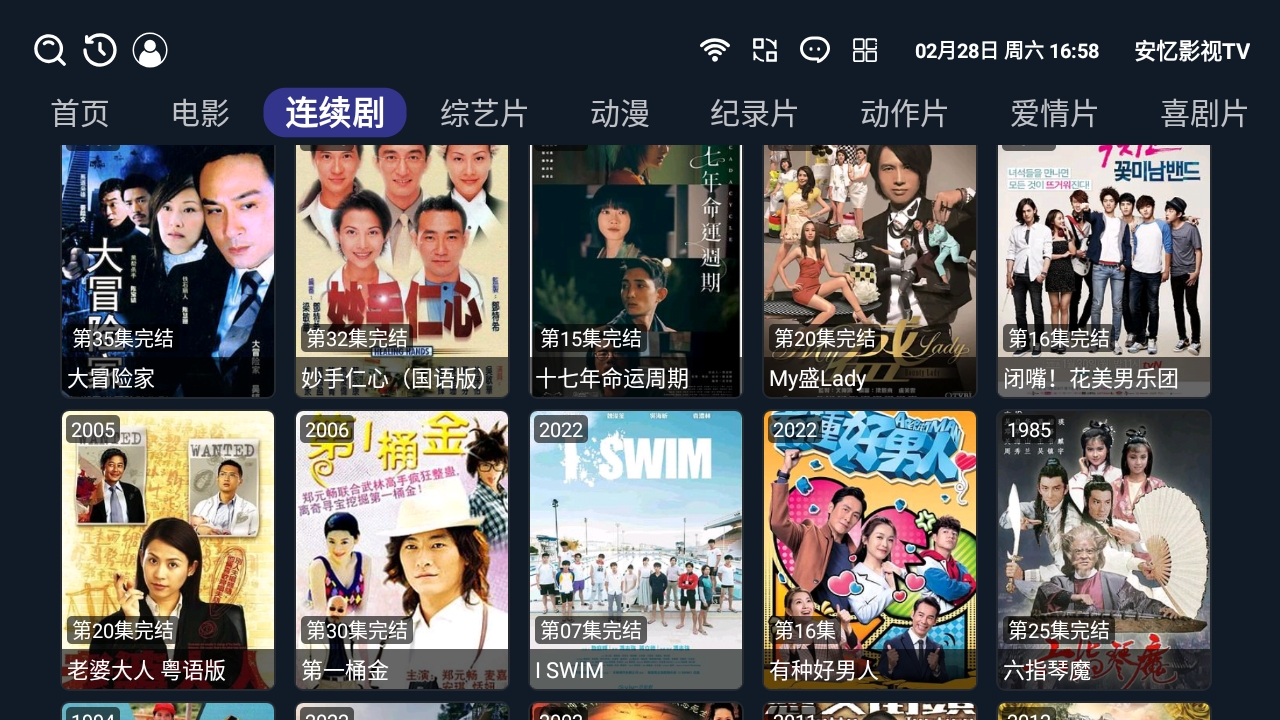This screenshot has width=1280, height=720.
Task: Open the search icon
Action: click(50, 50)
